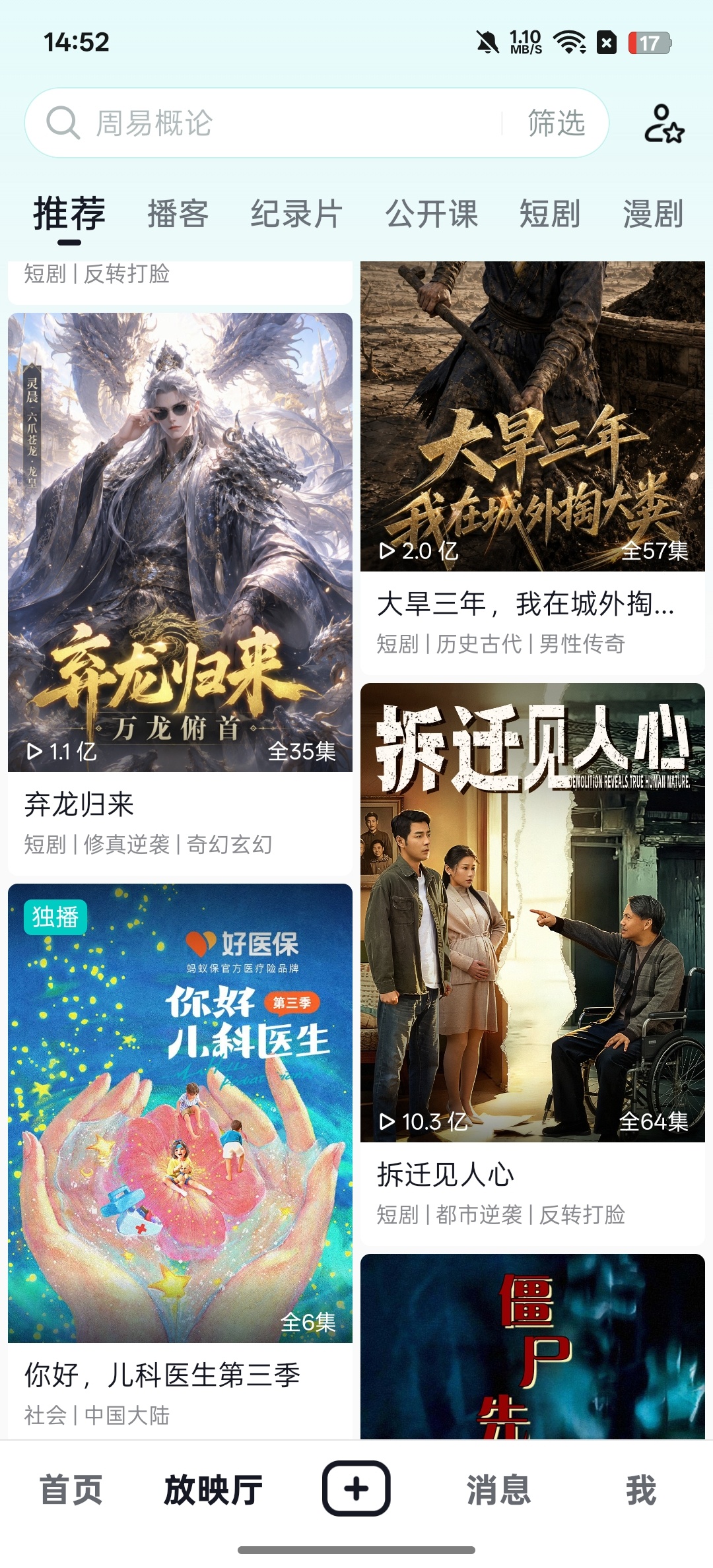Viewport: 713px width, 1568px height.
Task: Open the search box showing 周易概论
Action: [x=264, y=123]
